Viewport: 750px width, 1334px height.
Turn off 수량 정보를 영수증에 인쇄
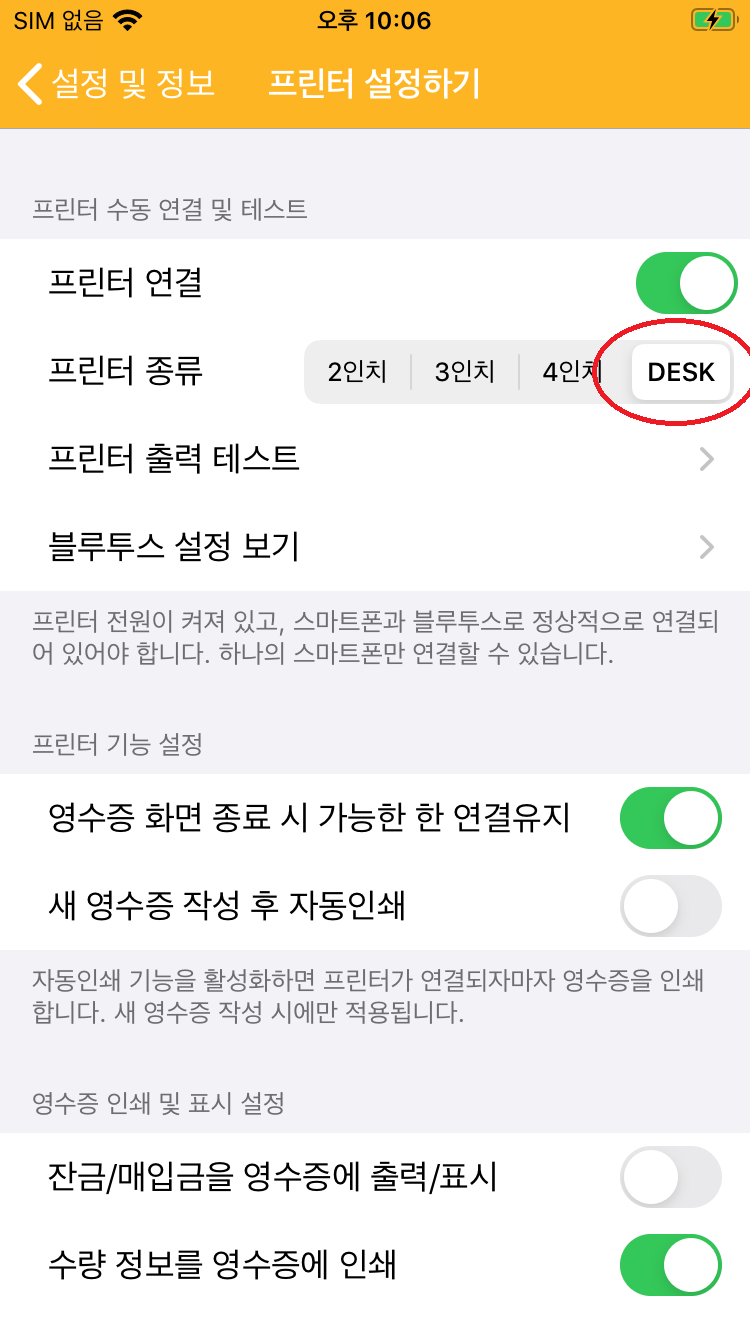point(670,1265)
